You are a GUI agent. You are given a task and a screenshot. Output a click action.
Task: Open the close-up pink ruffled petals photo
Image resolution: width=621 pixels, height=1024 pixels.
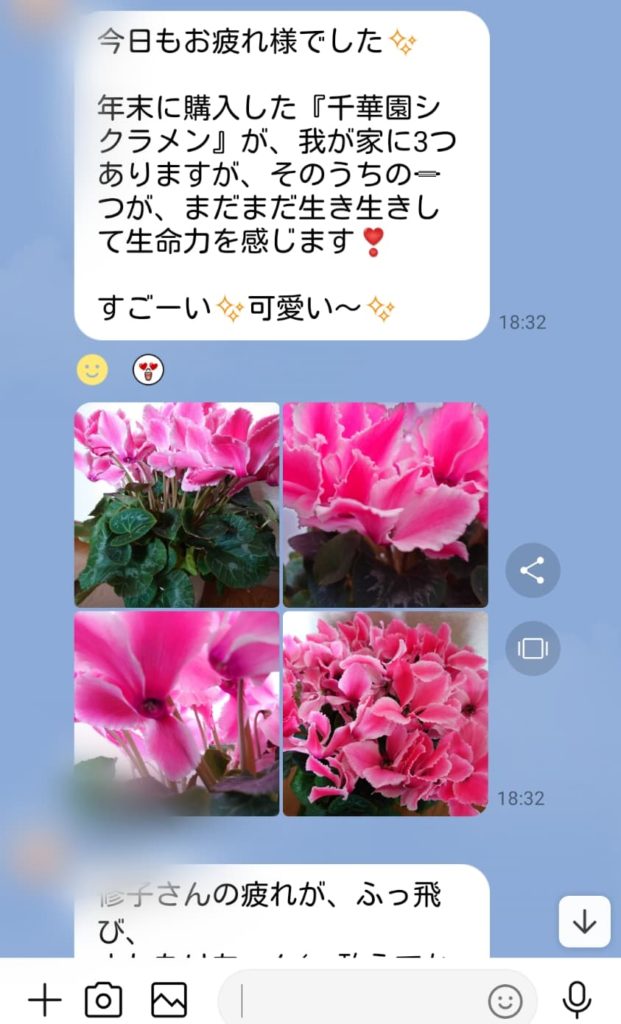[x=385, y=505]
